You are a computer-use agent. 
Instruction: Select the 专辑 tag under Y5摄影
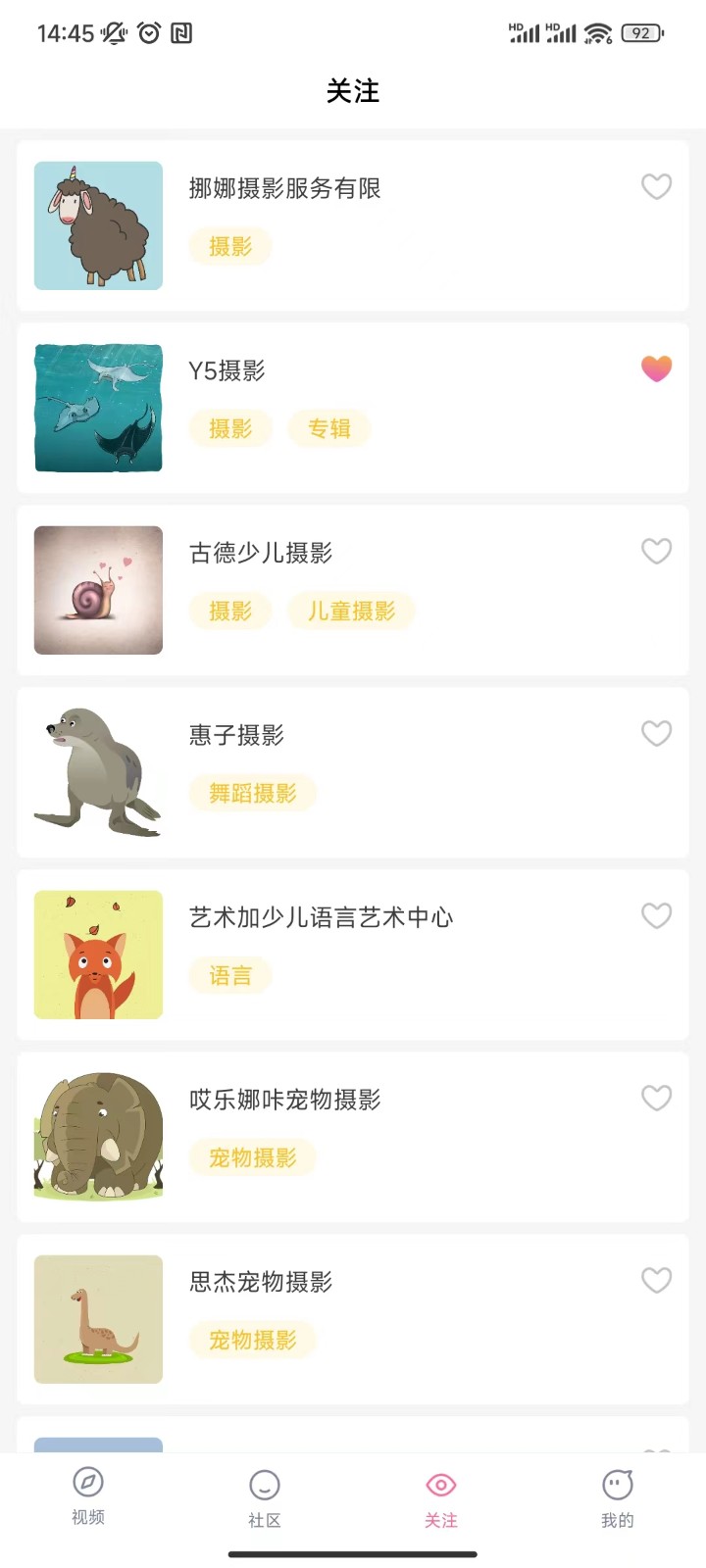pyautogui.click(x=328, y=428)
